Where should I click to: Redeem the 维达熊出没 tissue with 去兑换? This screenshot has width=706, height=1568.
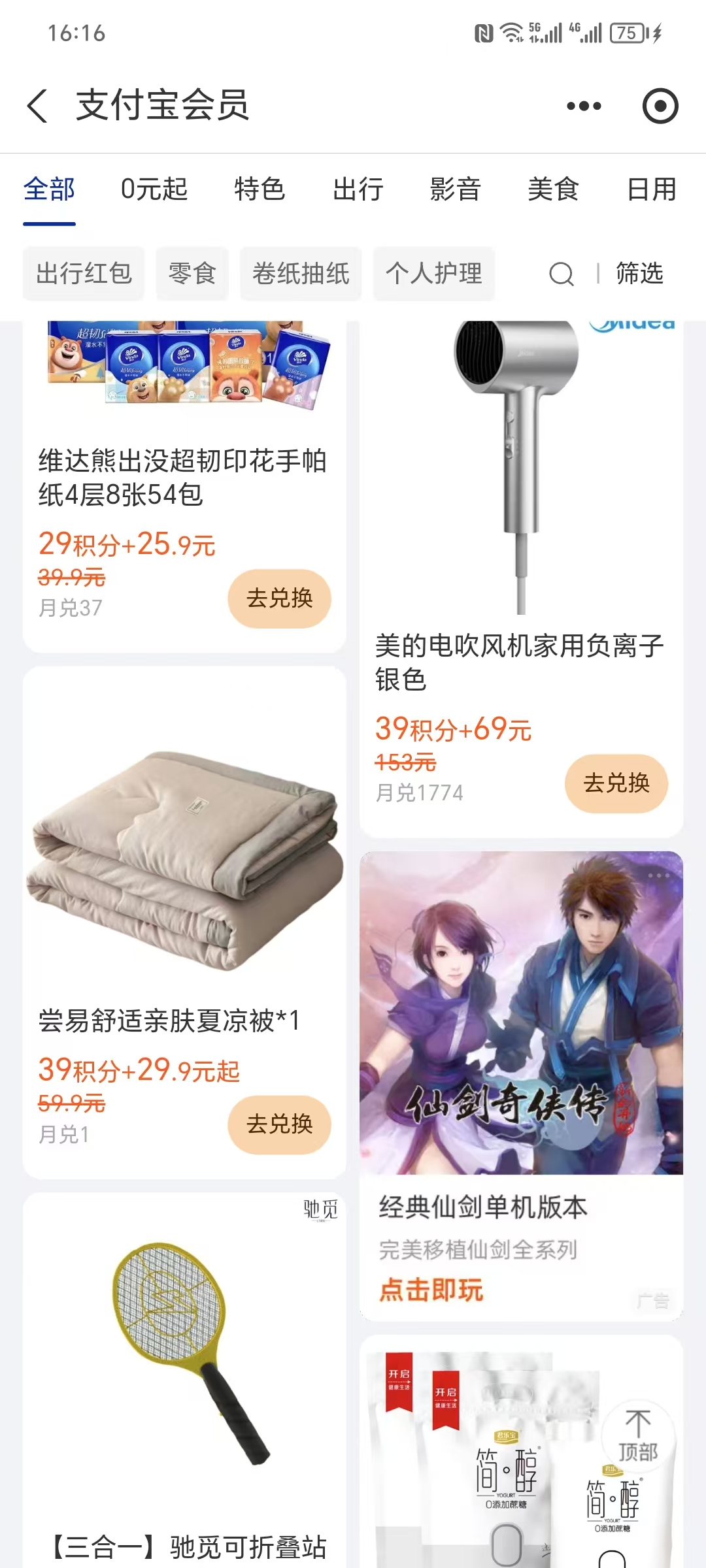[x=279, y=598]
